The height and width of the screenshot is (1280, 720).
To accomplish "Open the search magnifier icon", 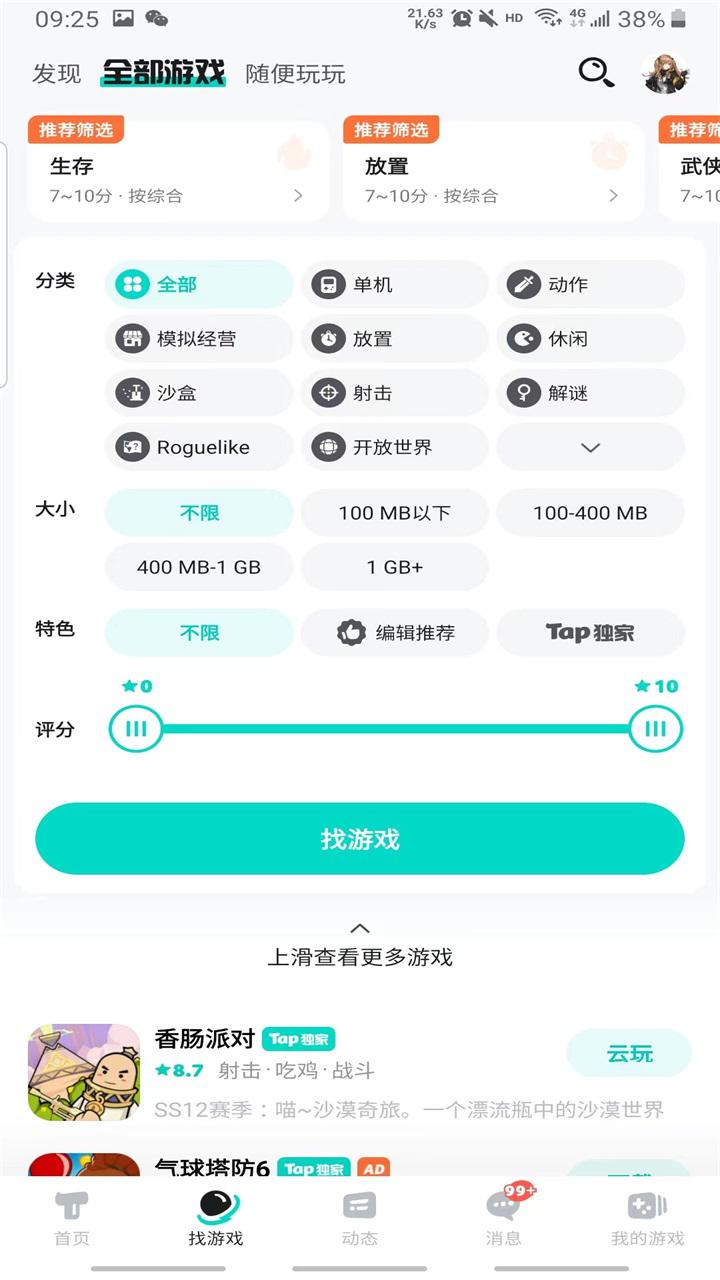I will pos(596,72).
